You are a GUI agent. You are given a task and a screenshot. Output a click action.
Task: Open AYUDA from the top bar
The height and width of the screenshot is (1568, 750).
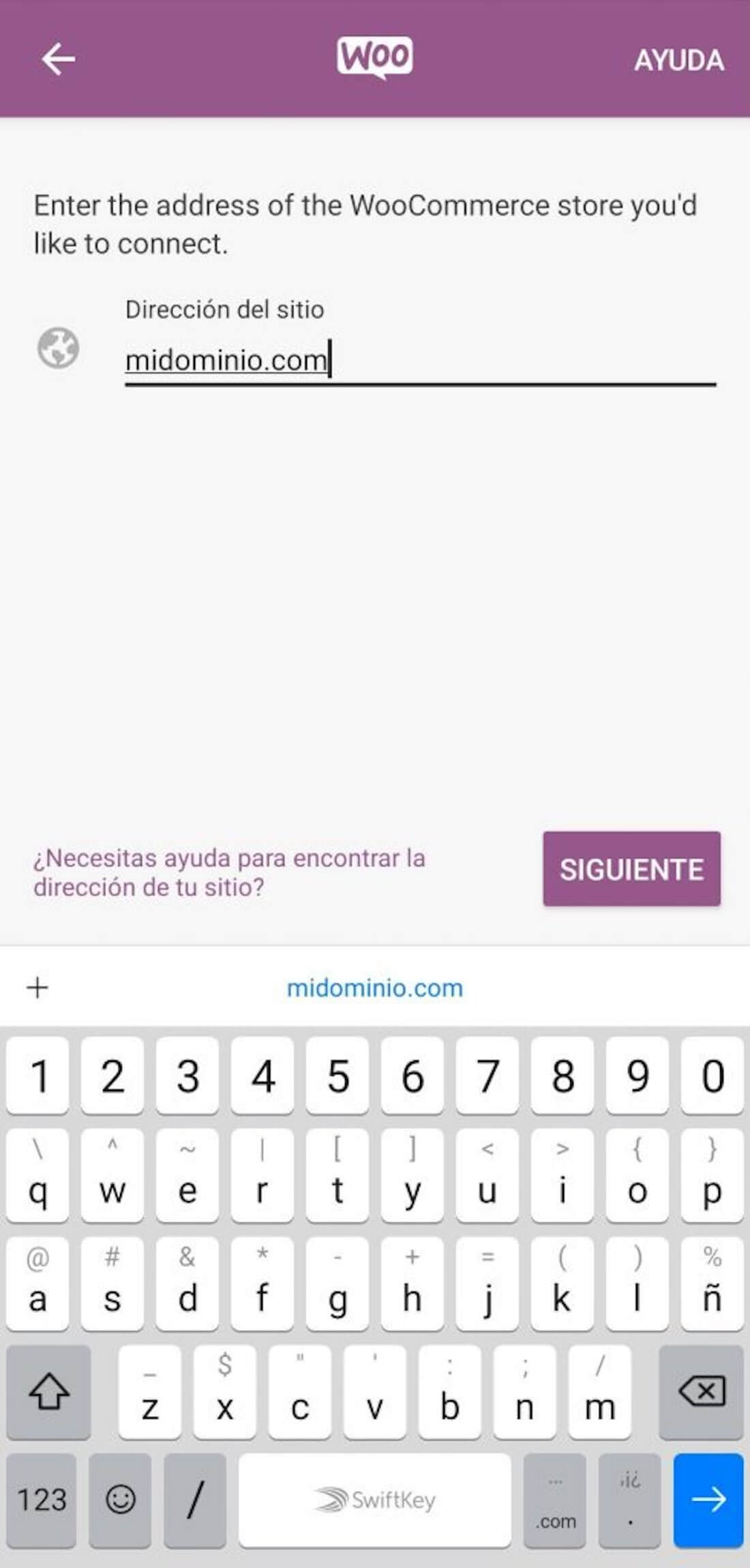click(678, 61)
